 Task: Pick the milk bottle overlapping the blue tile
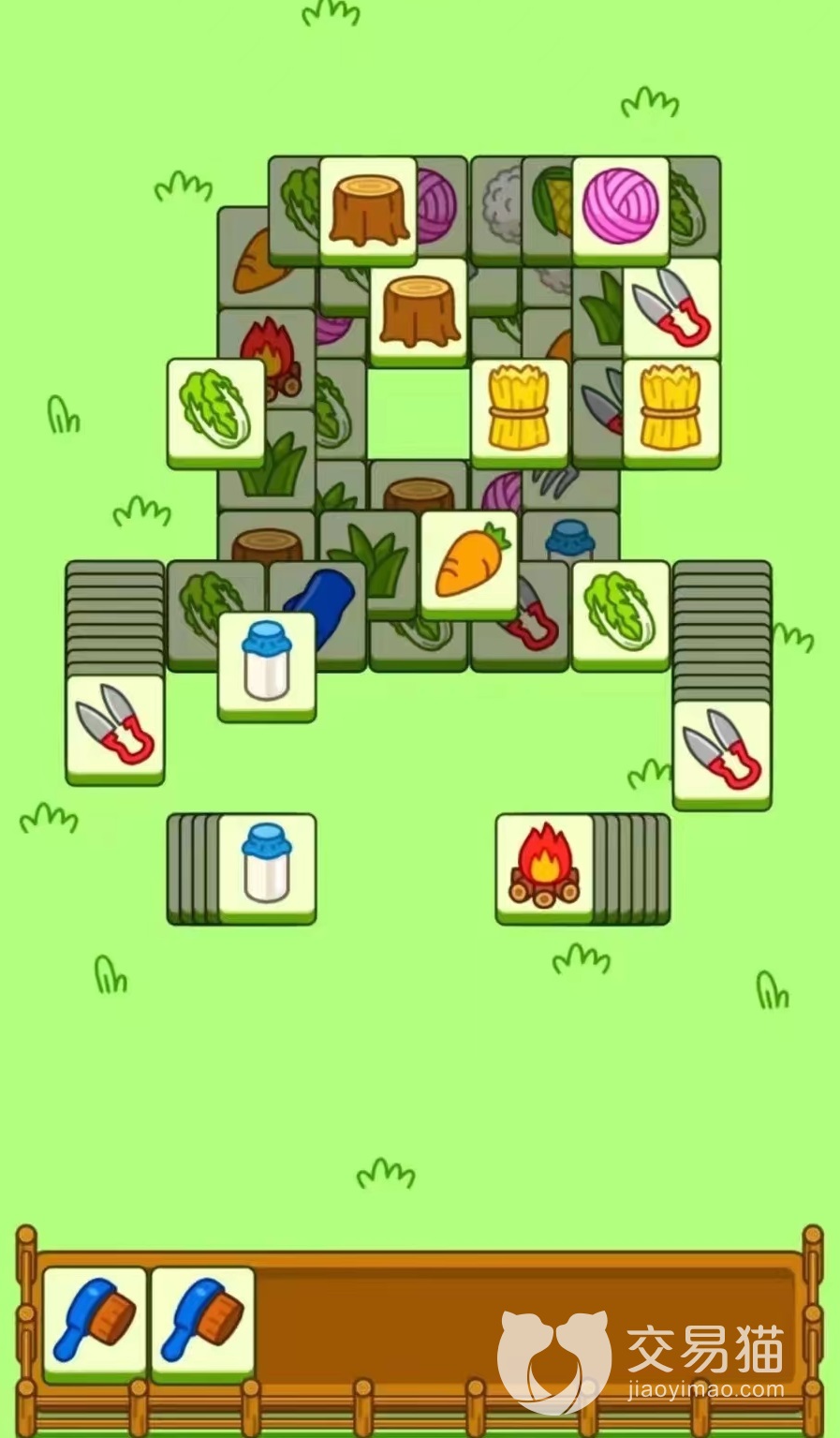(266, 663)
